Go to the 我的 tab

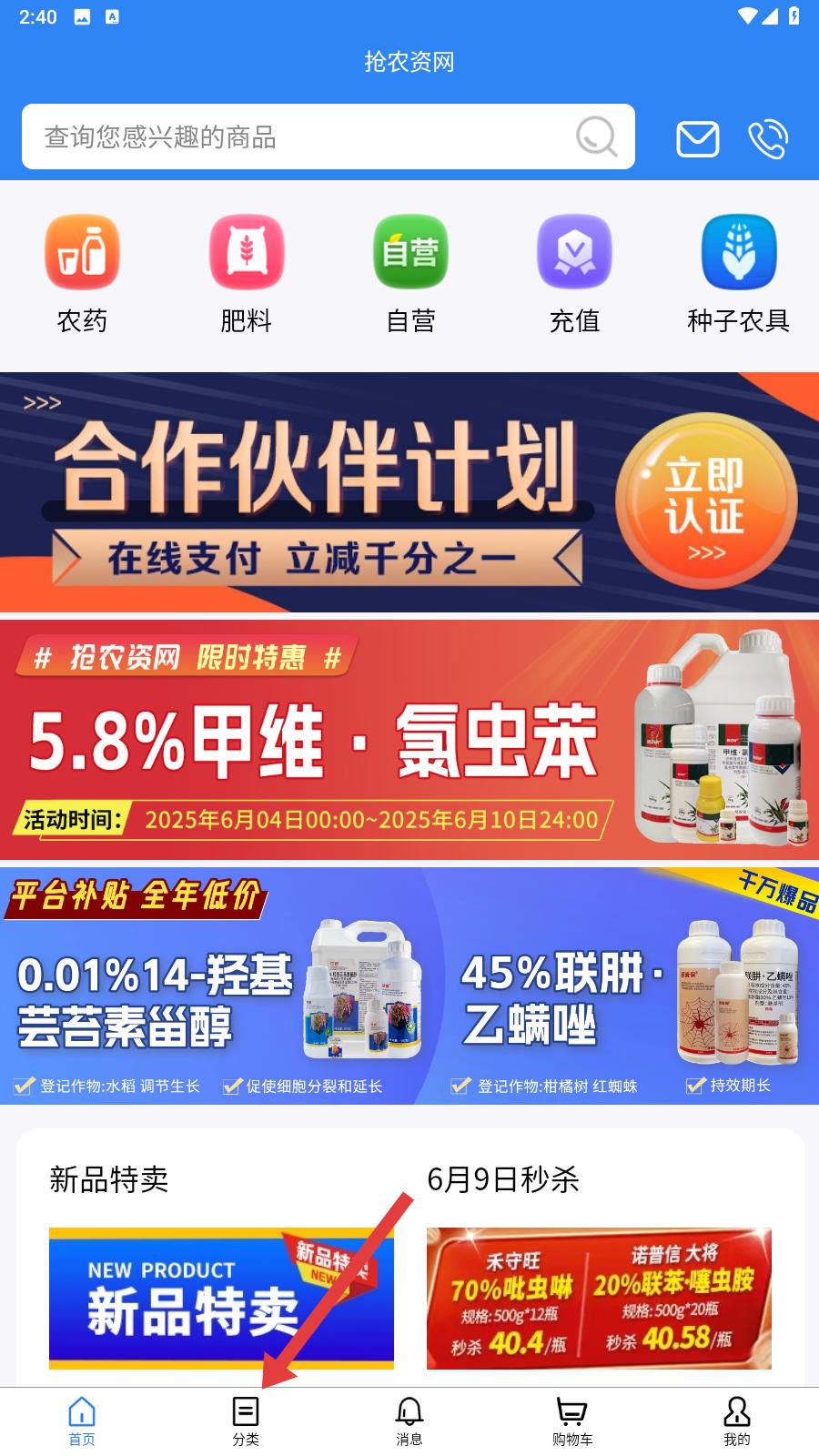(737, 1421)
